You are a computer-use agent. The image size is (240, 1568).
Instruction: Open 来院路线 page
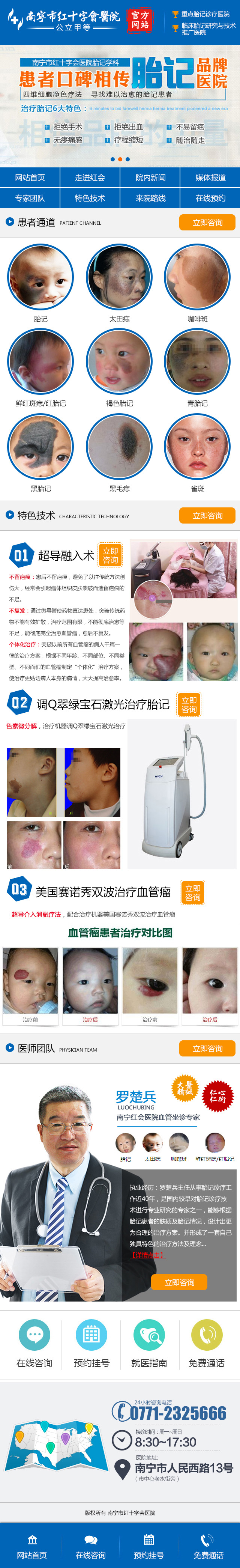[x=150, y=198]
